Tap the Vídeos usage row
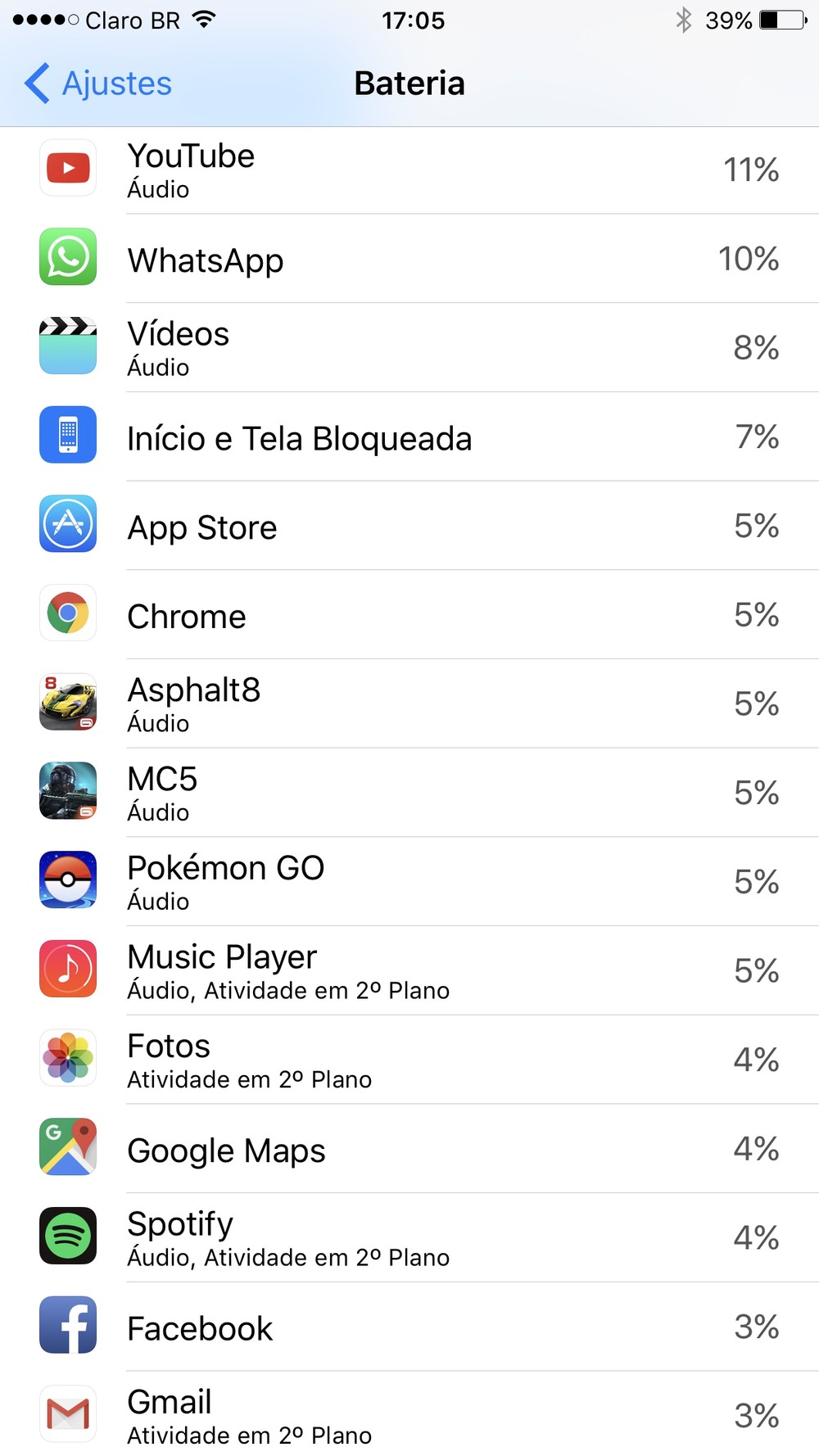The image size is (819, 1456). pyautogui.click(x=409, y=348)
